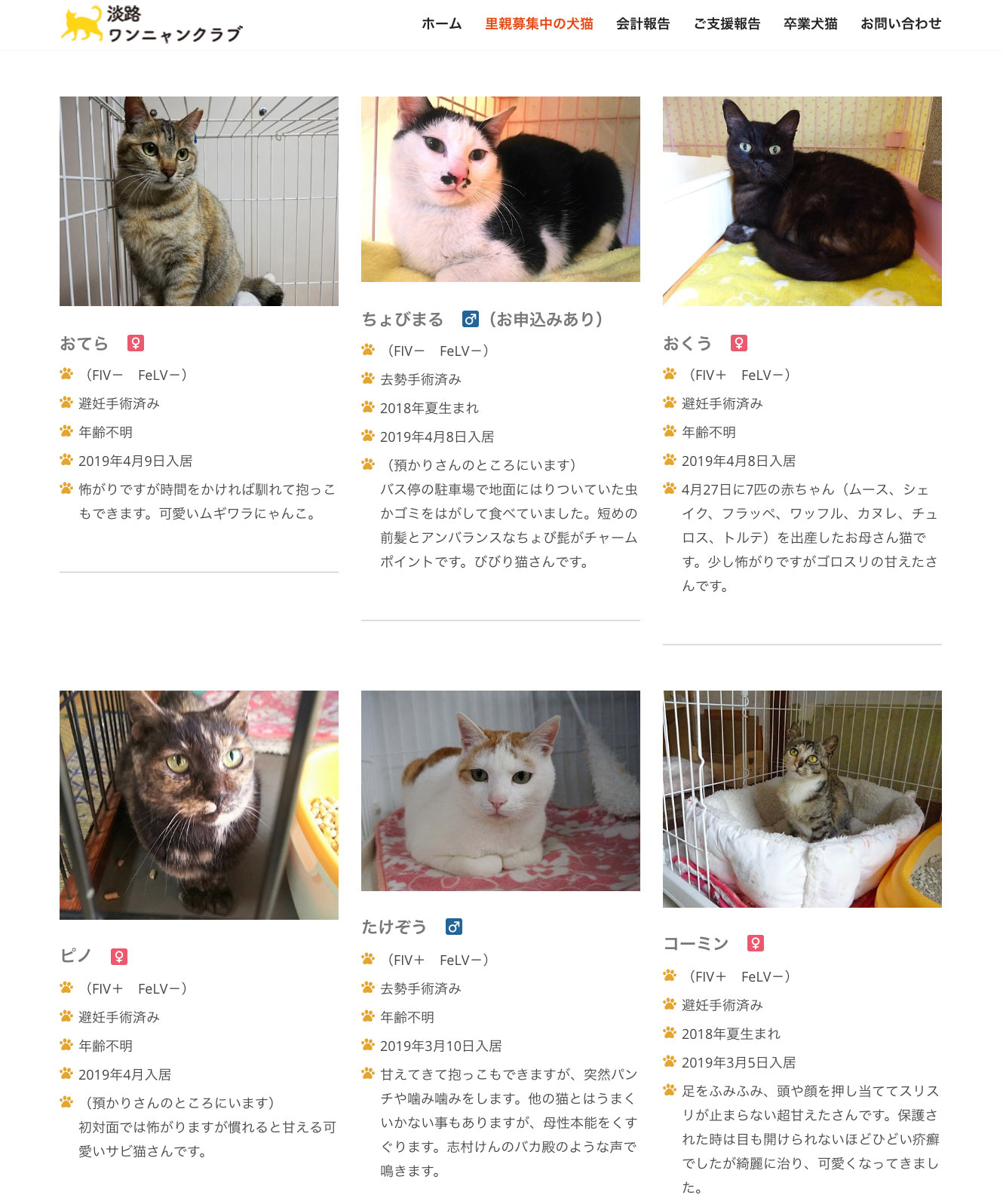
Task: Go to 里親募集中の犬猫 page
Action: point(538,24)
